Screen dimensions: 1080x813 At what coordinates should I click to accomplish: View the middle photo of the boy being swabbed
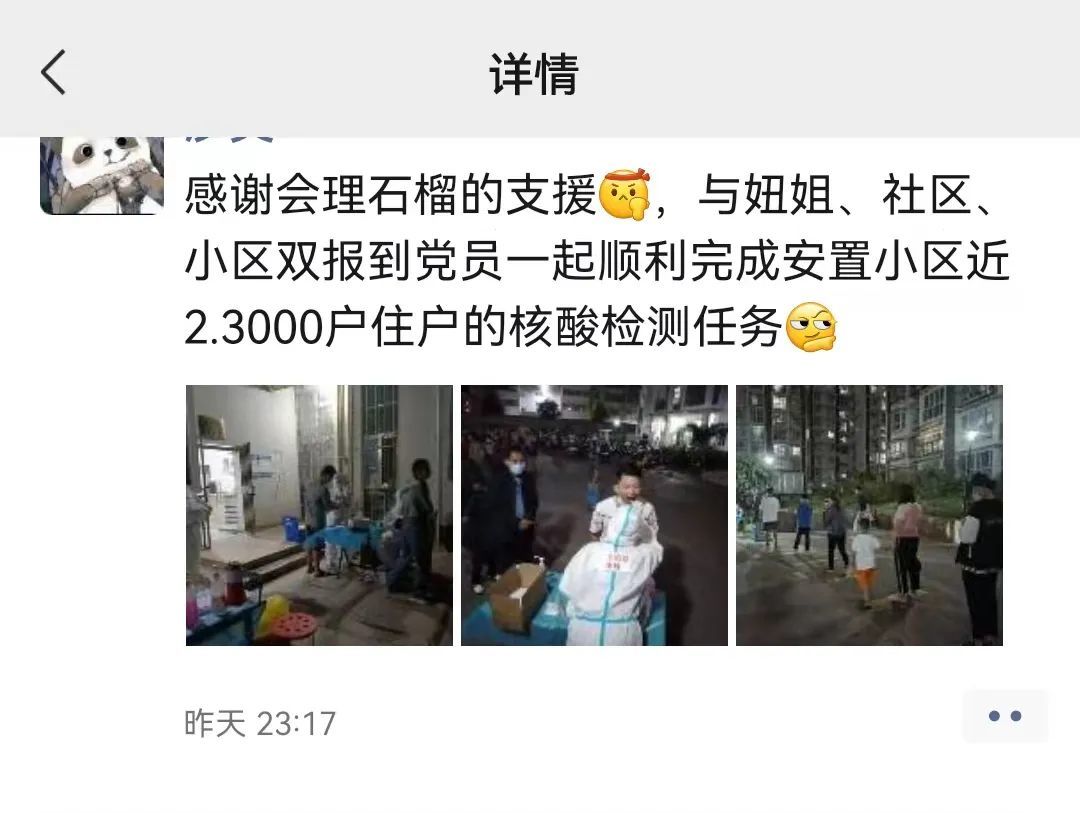594,515
